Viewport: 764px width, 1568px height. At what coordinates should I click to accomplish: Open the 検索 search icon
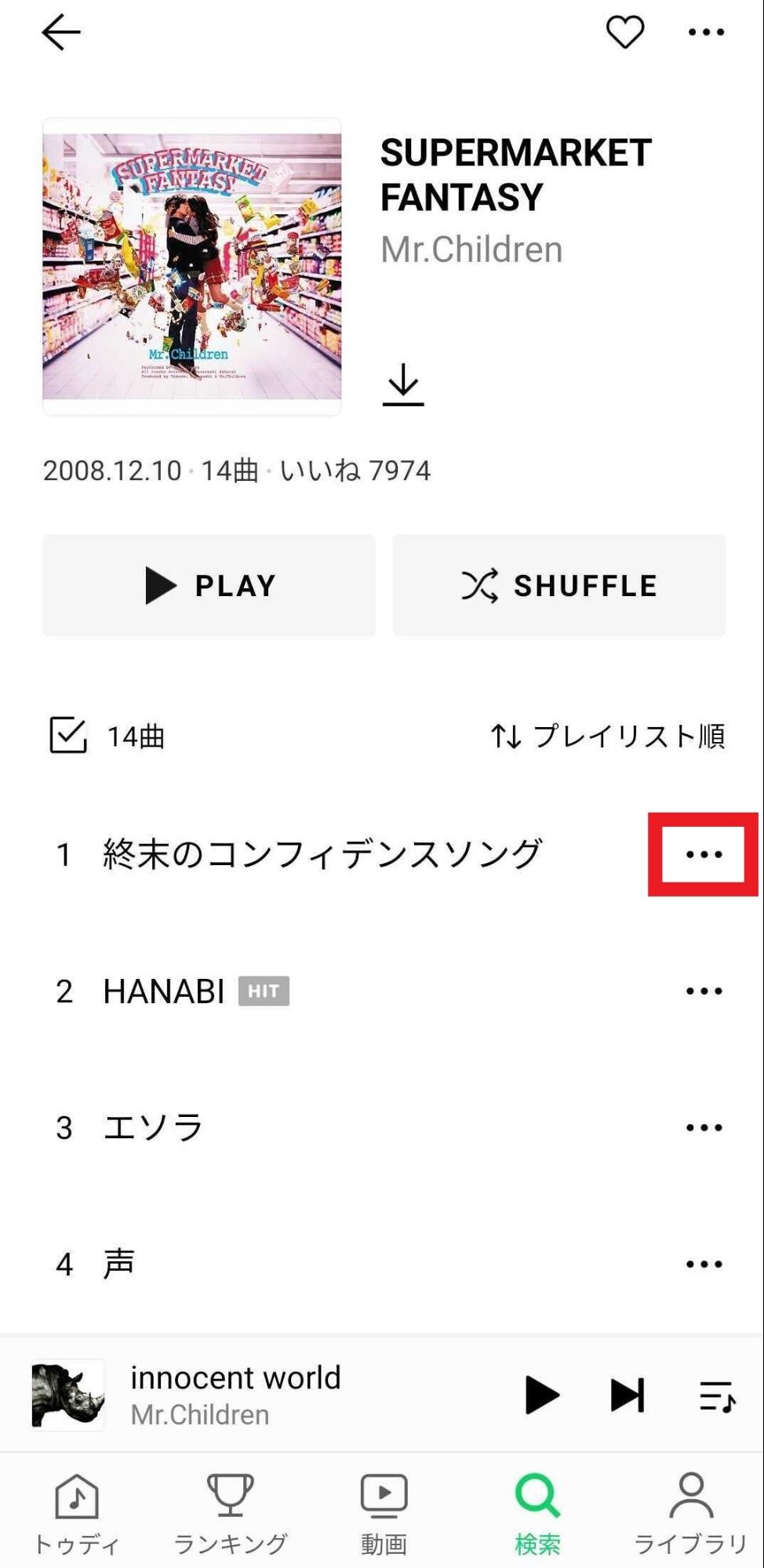click(537, 1497)
